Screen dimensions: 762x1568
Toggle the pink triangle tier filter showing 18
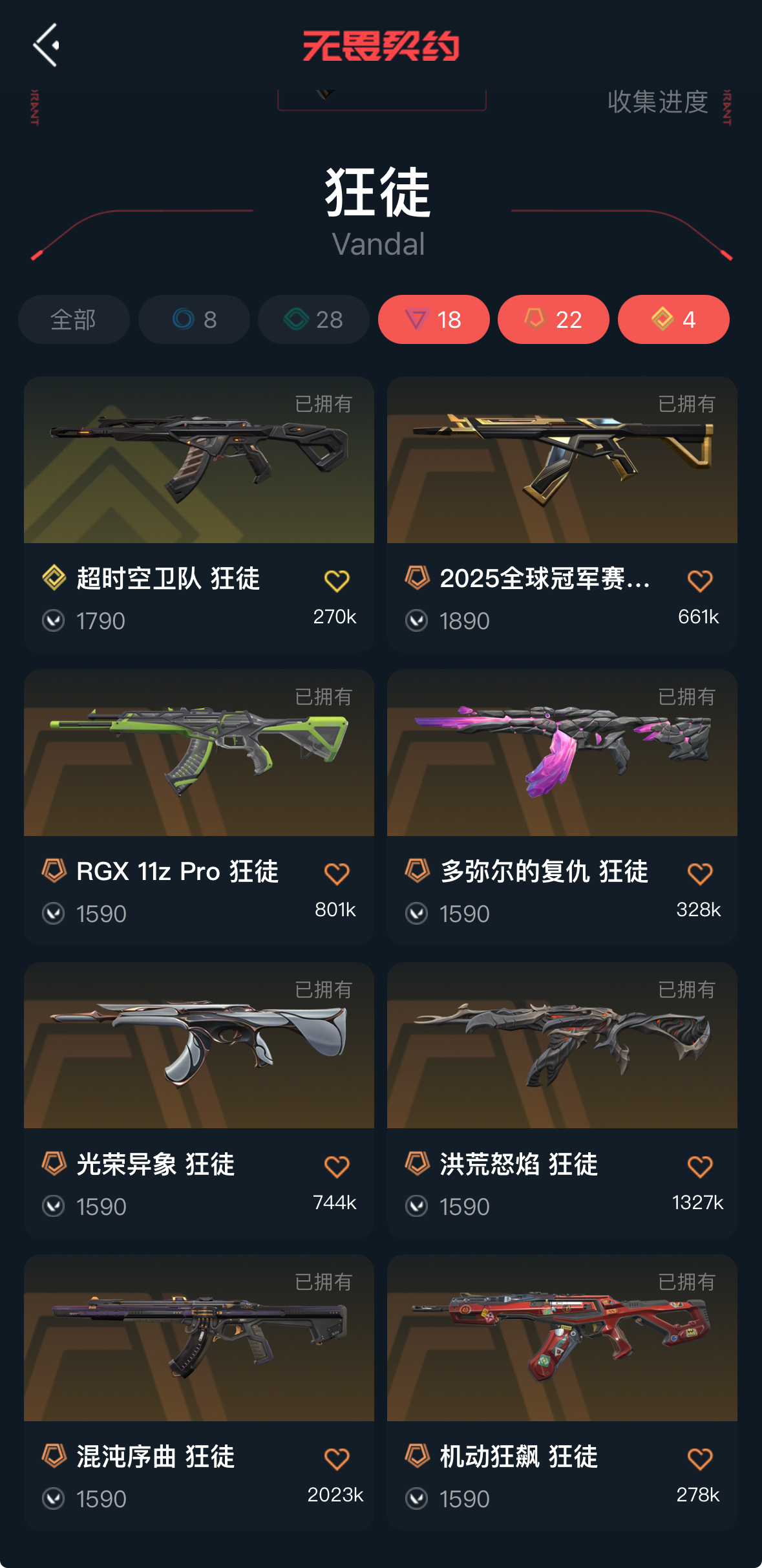click(x=434, y=319)
